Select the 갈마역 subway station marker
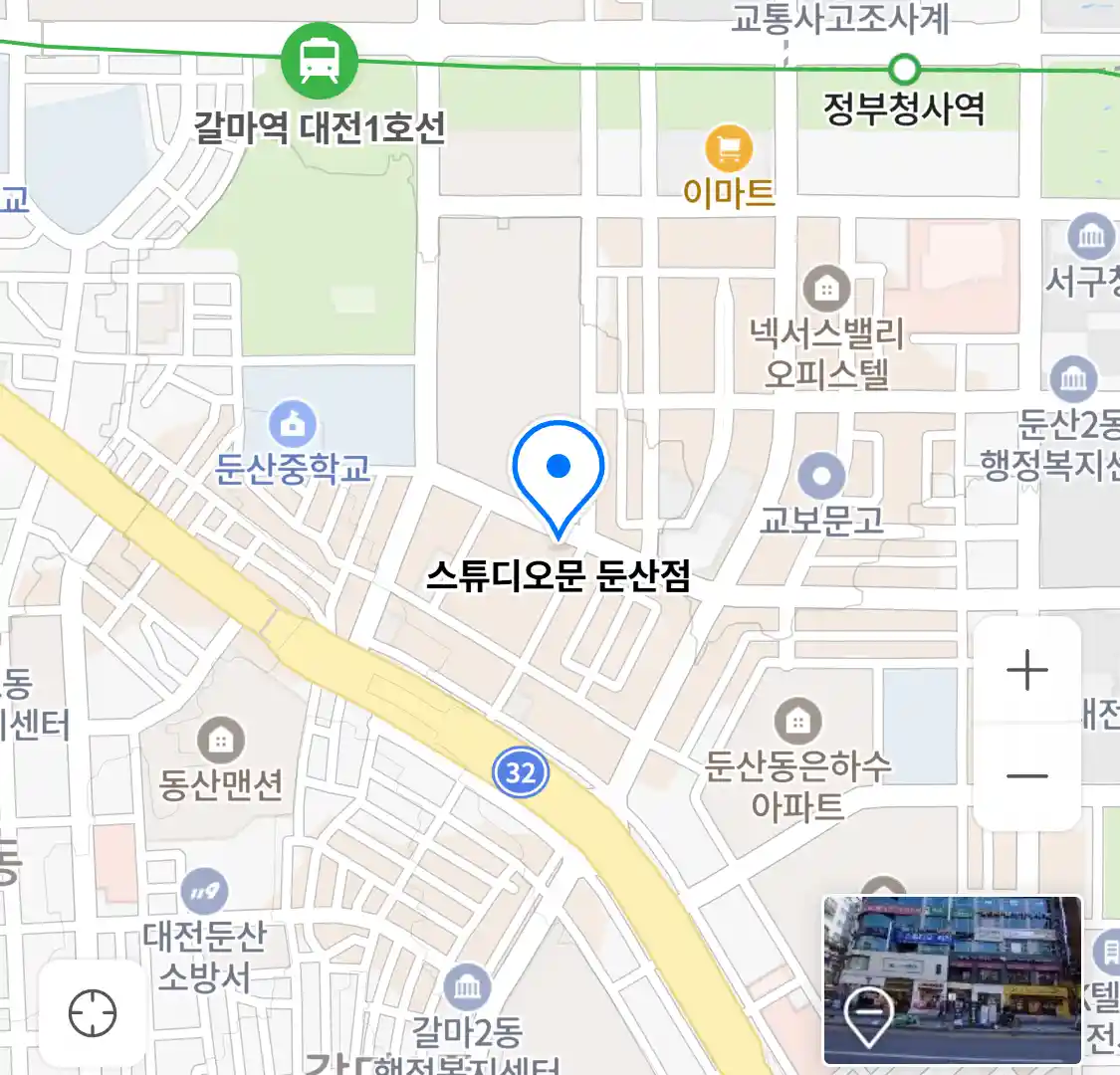 point(319,59)
